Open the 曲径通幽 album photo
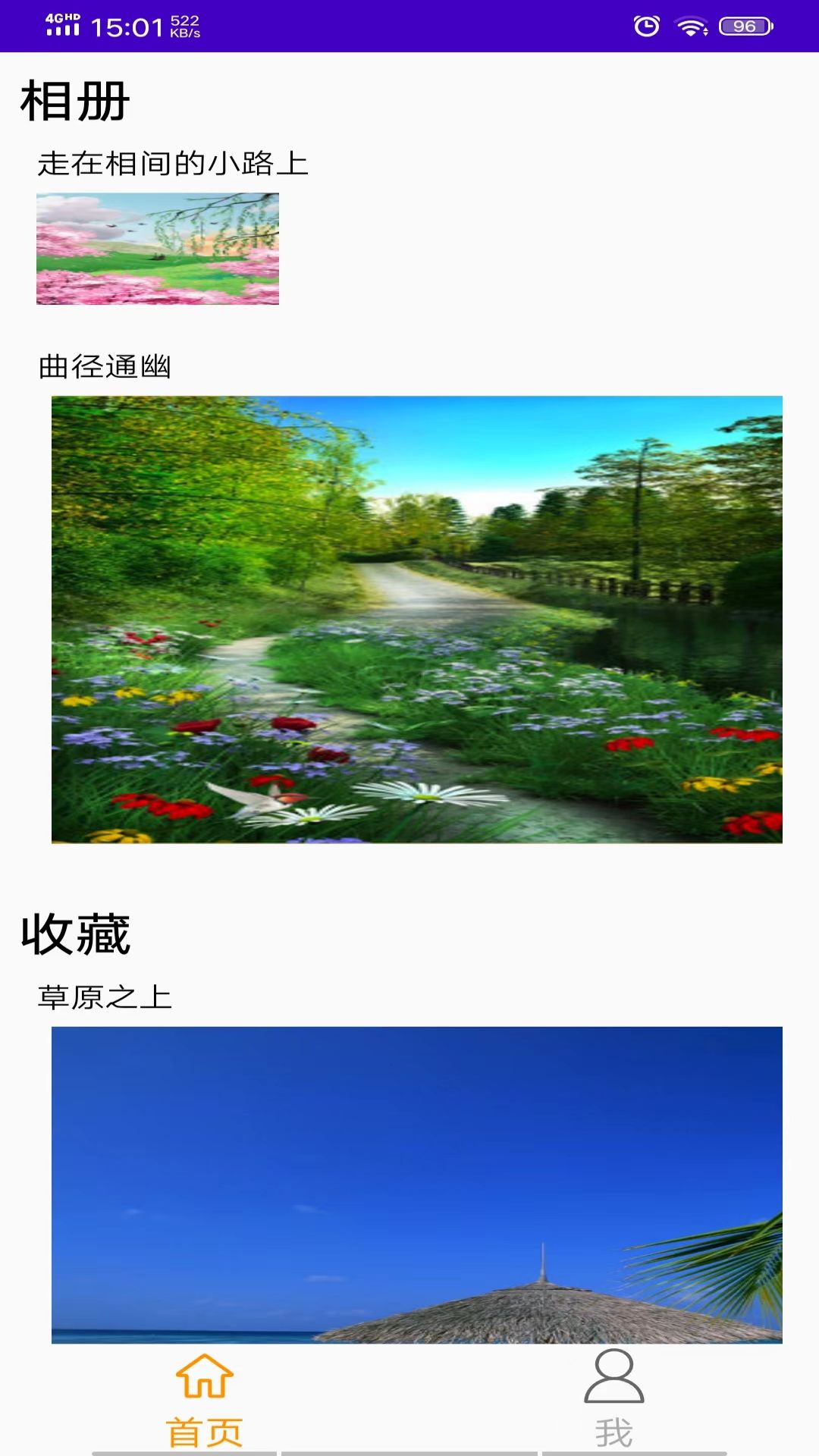The image size is (819, 1456). click(416, 619)
